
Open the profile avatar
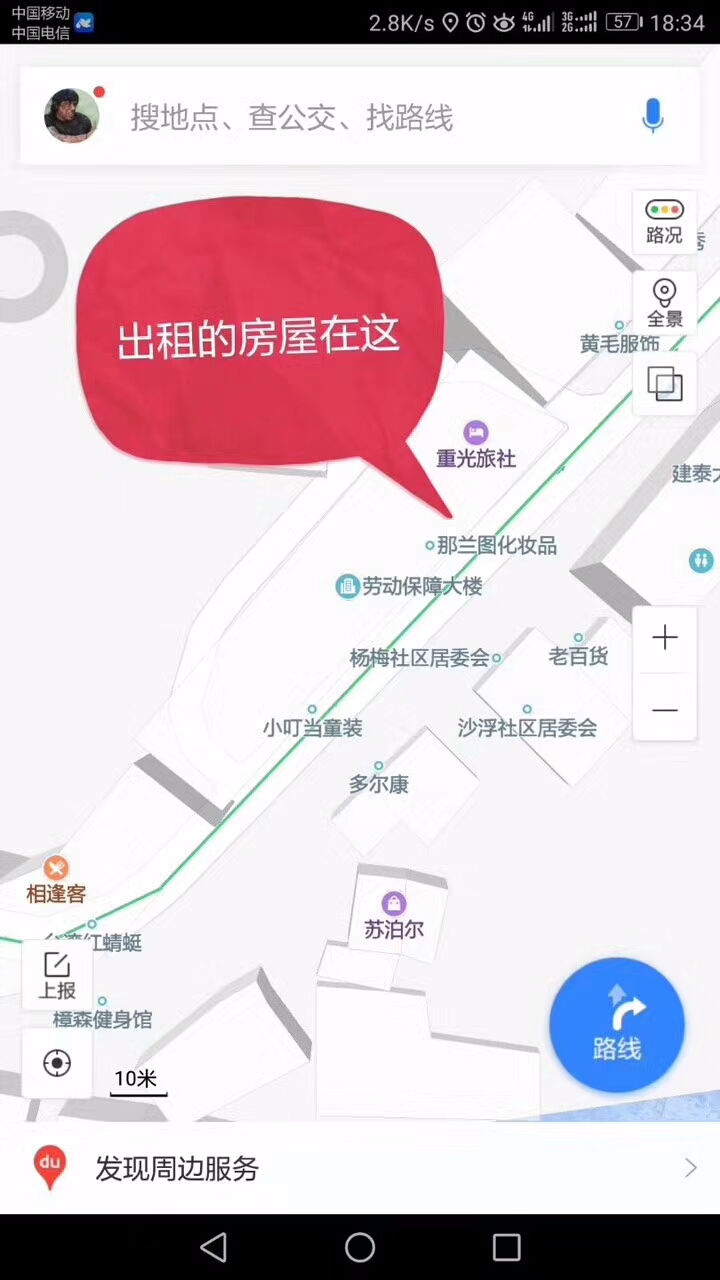coord(71,116)
